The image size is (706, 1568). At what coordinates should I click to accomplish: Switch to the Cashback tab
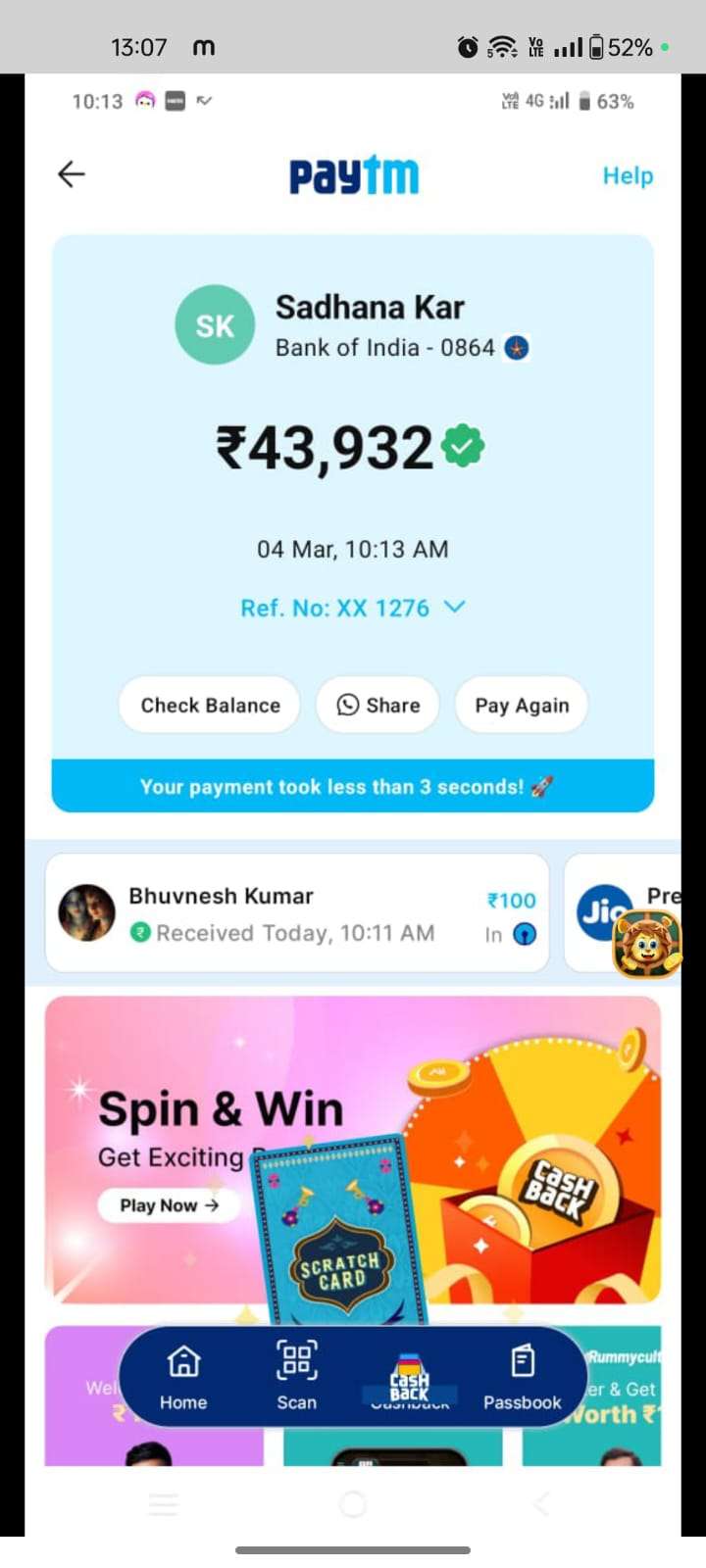coord(410,1377)
